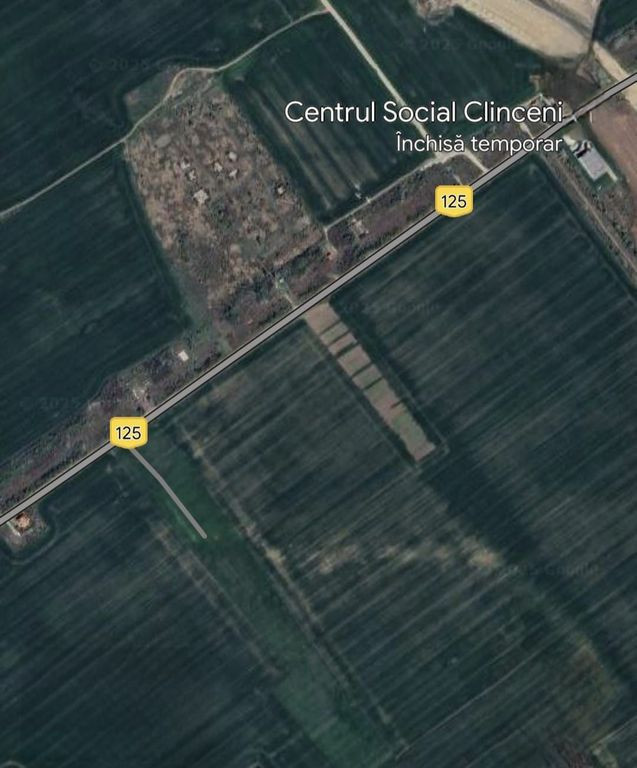
Task: Open the Centrul Social Clinceni place label
Action: (423, 112)
